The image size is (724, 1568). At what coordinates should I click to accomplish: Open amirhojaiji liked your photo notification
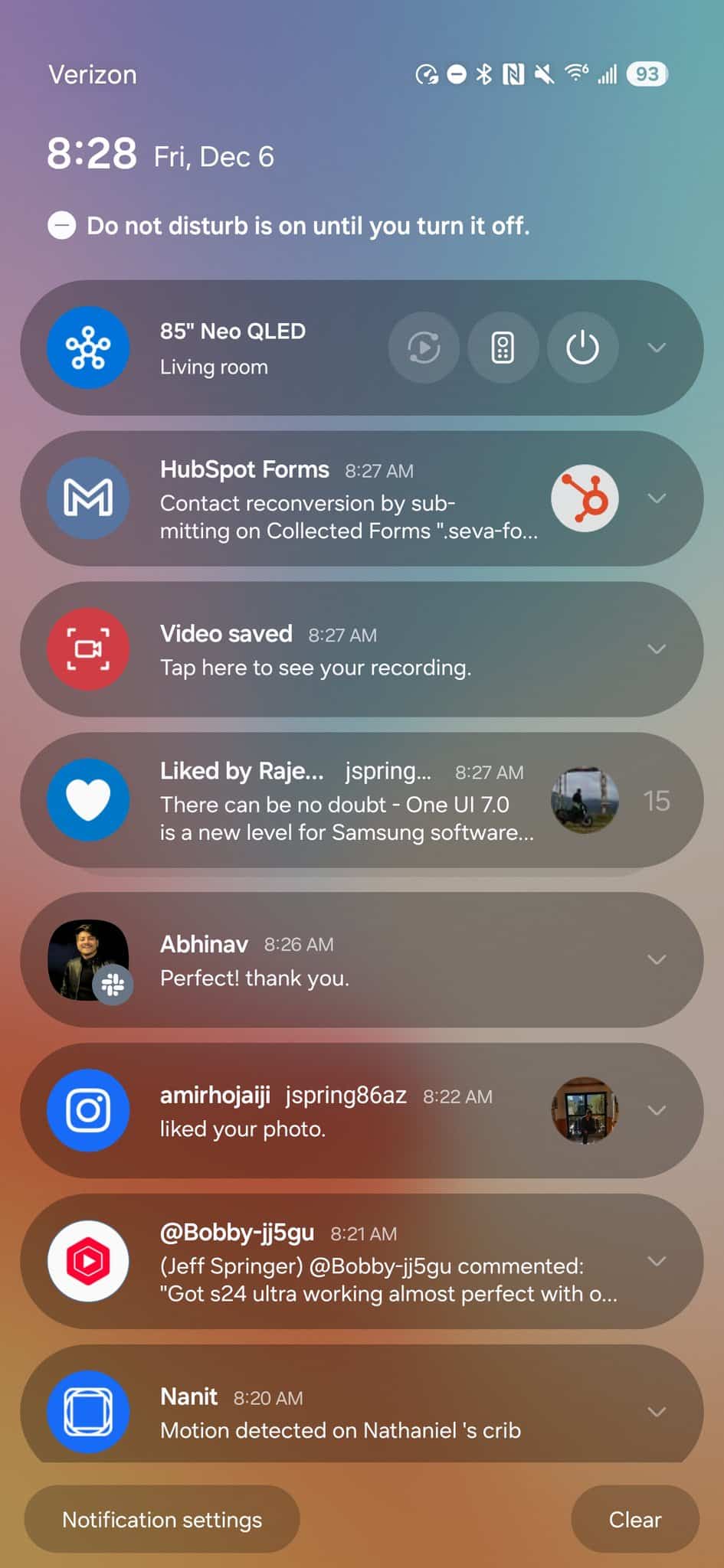pyautogui.click(x=362, y=1111)
